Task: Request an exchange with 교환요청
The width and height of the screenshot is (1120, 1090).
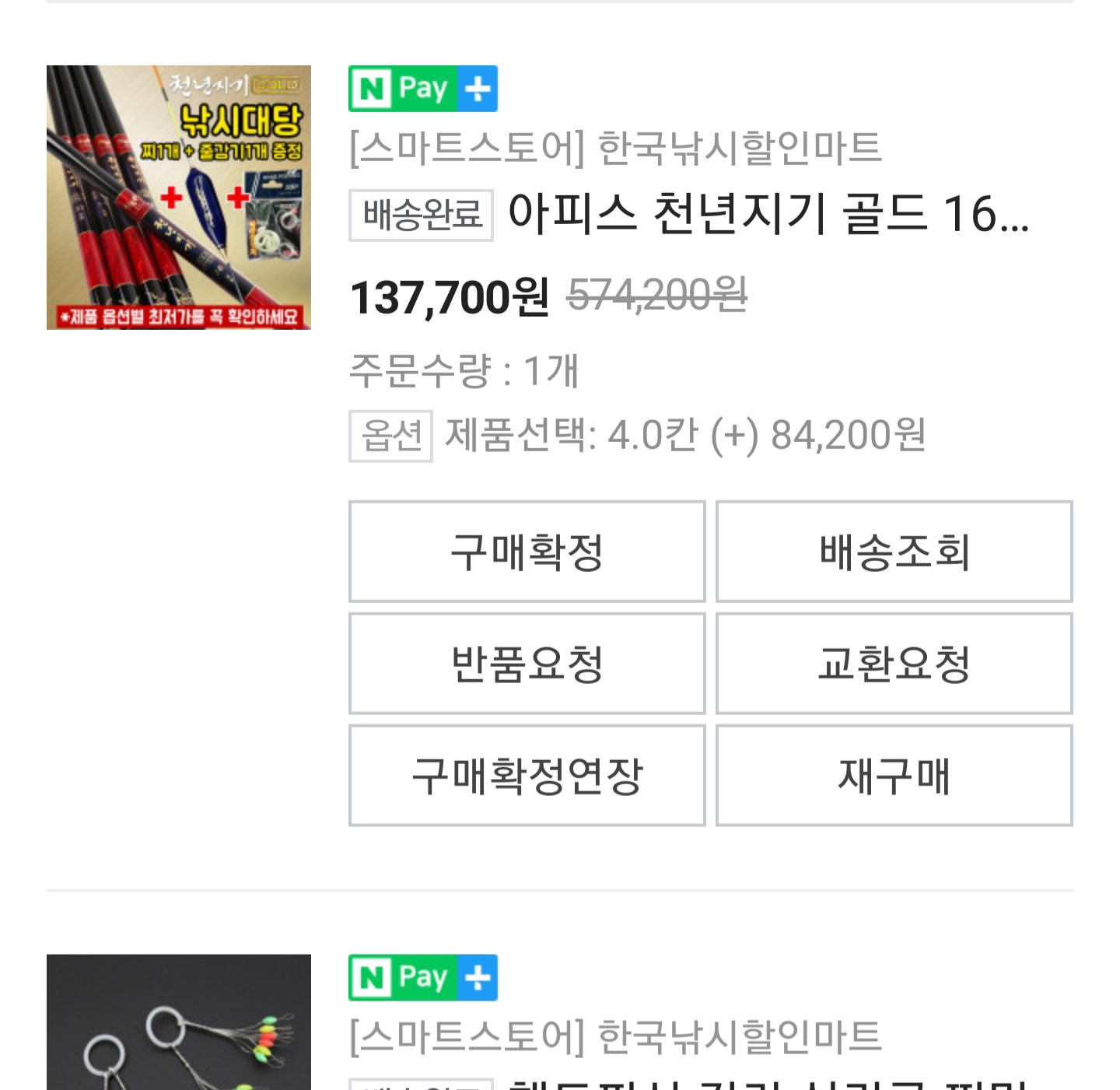Action: tap(894, 664)
